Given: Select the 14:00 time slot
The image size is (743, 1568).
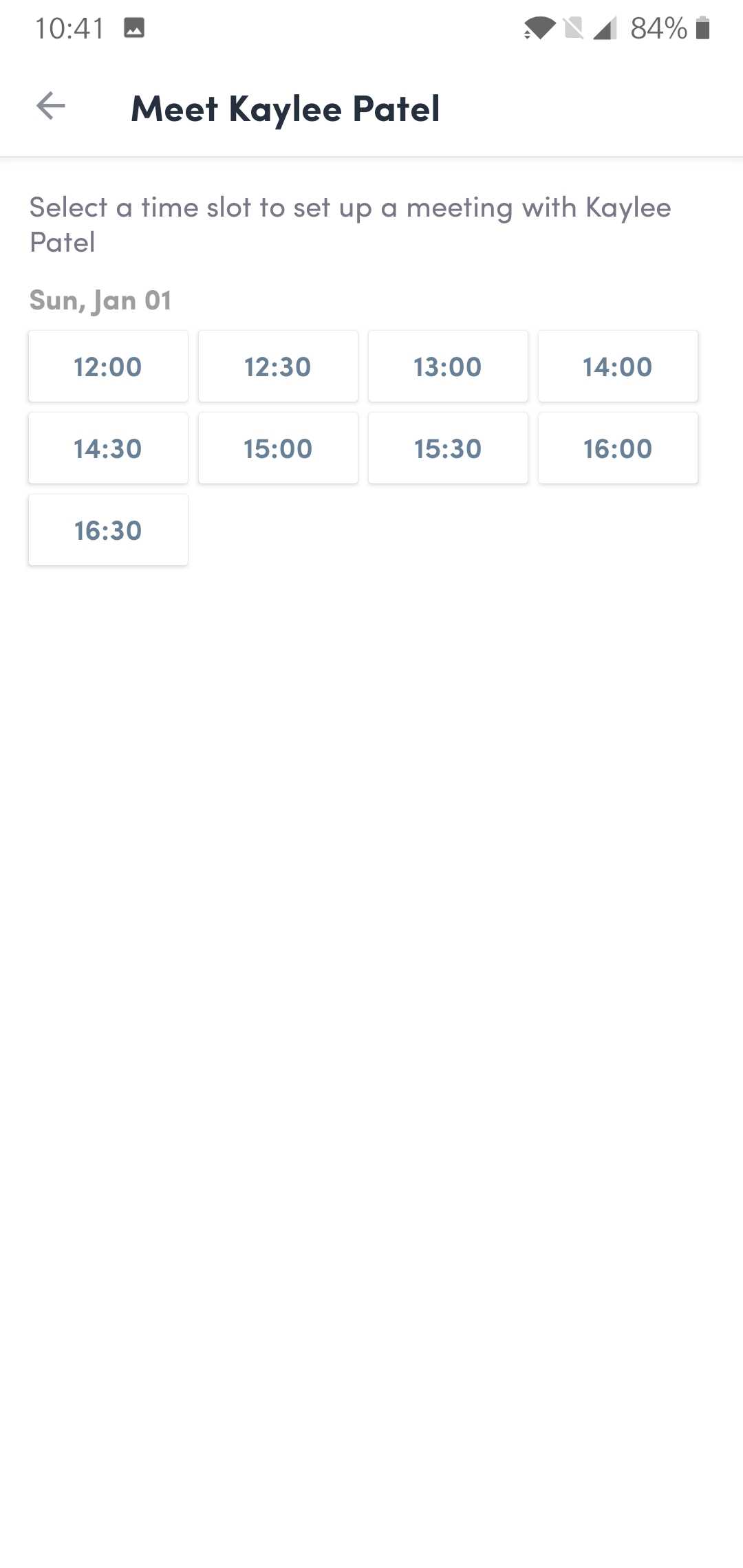Looking at the screenshot, I should (618, 367).
